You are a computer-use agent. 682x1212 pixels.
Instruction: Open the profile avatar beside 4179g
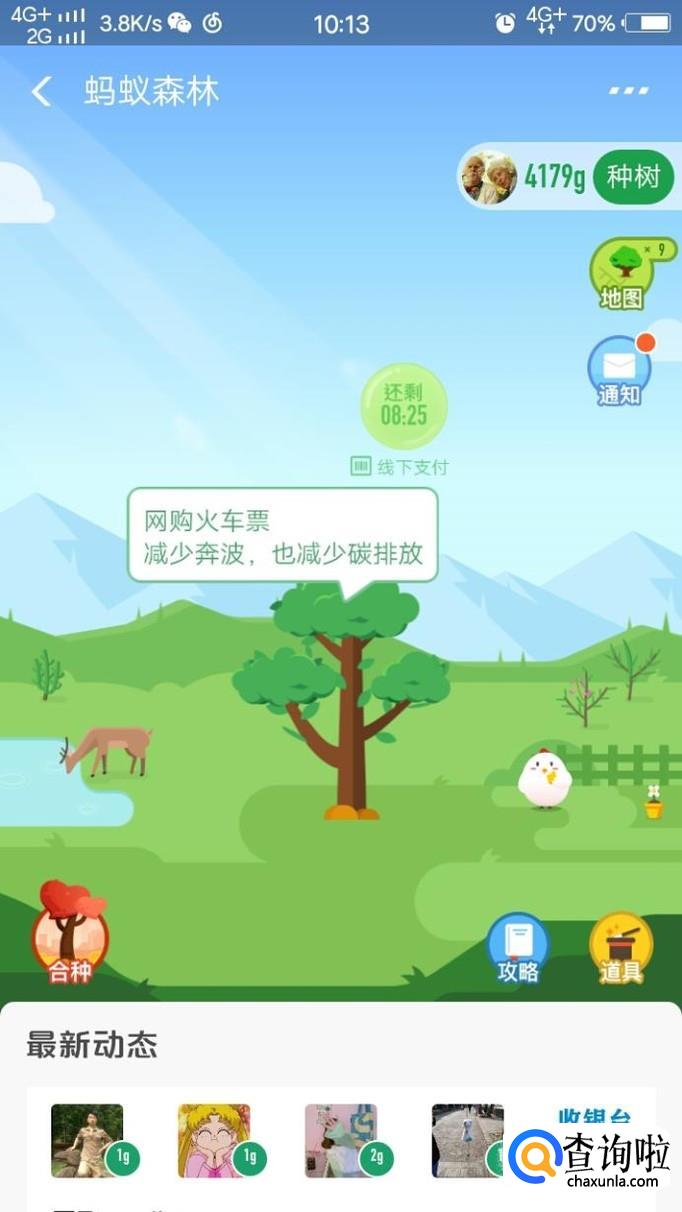pos(487,178)
